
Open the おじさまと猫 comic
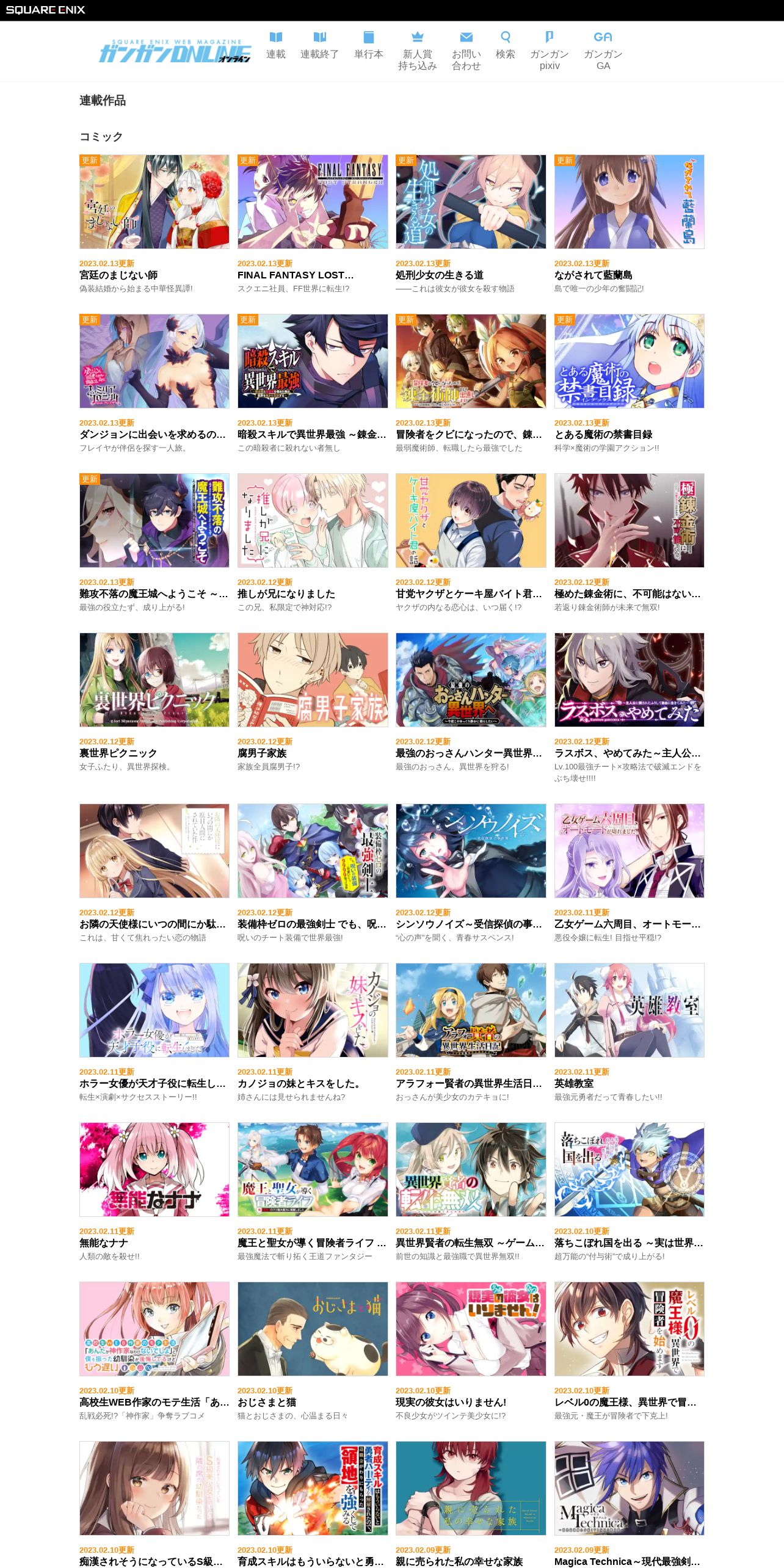(313, 1351)
